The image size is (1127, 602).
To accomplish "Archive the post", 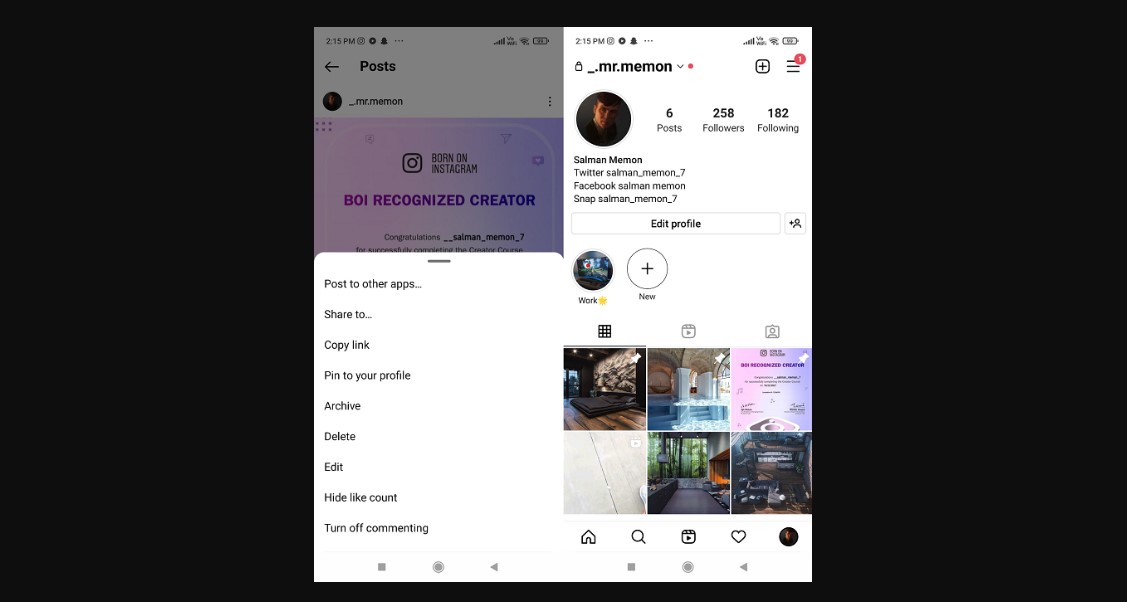I will (x=342, y=406).
